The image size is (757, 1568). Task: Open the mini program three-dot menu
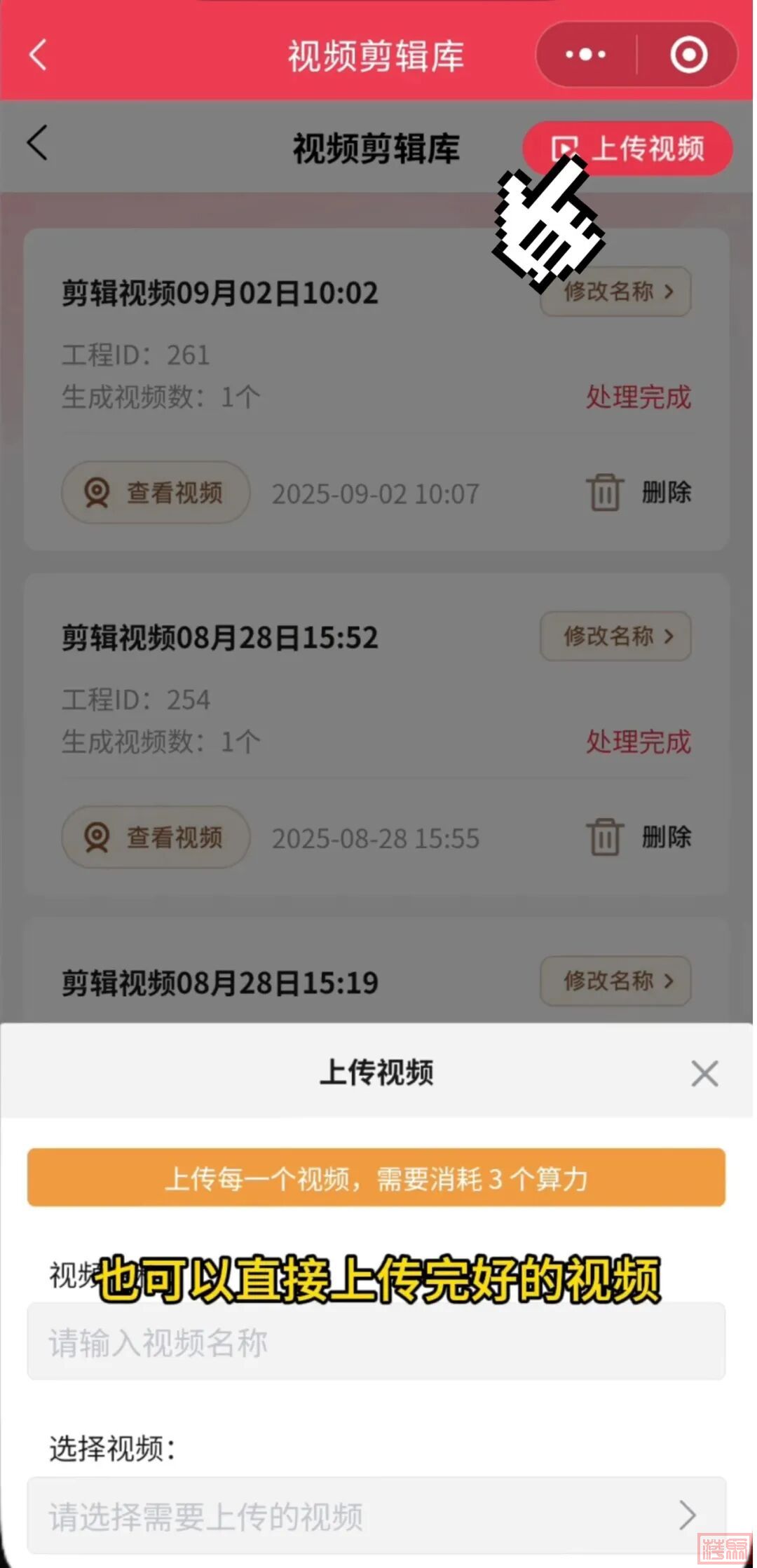[586, 55]
